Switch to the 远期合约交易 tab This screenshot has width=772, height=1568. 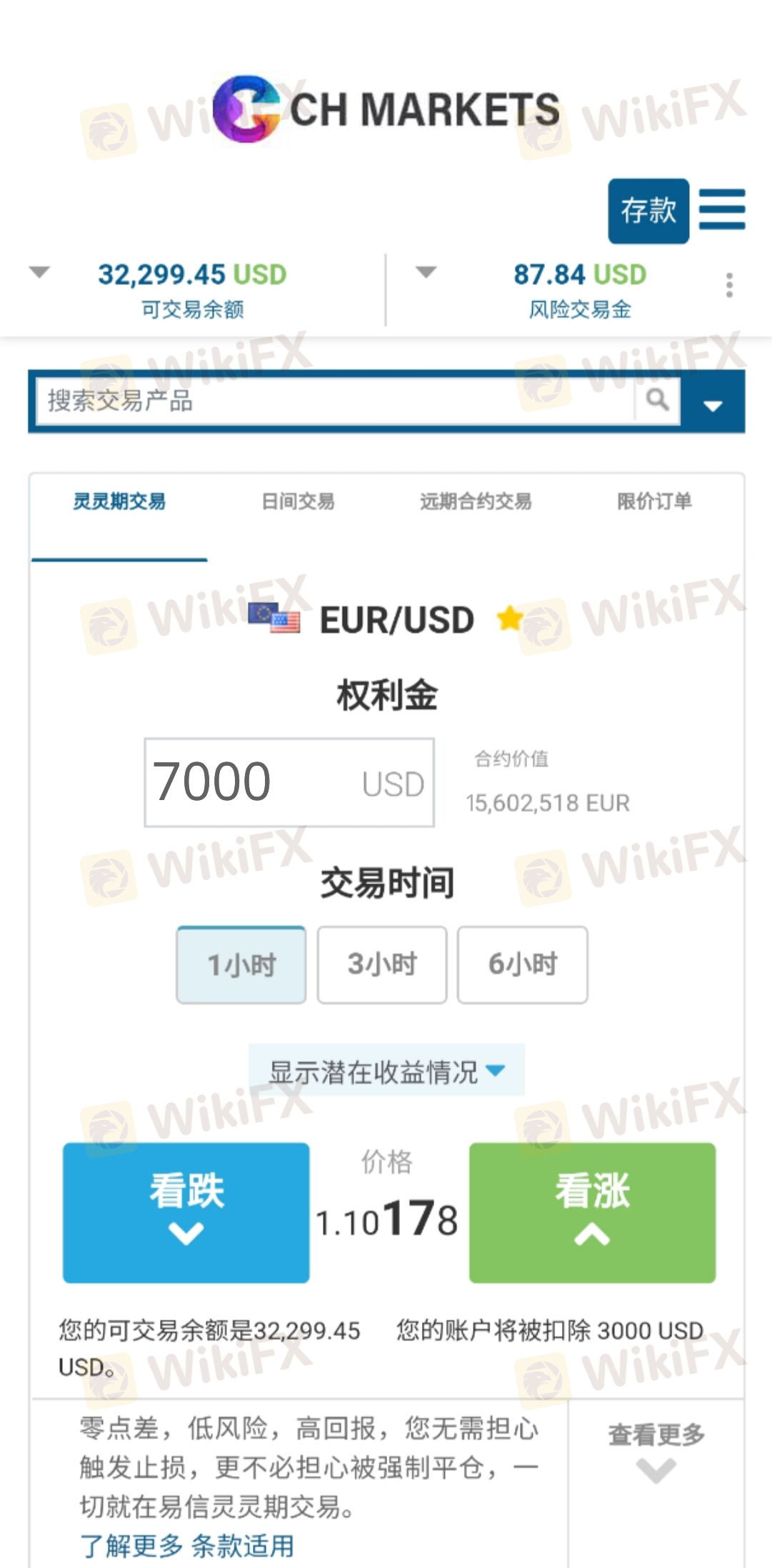(476, 501)
